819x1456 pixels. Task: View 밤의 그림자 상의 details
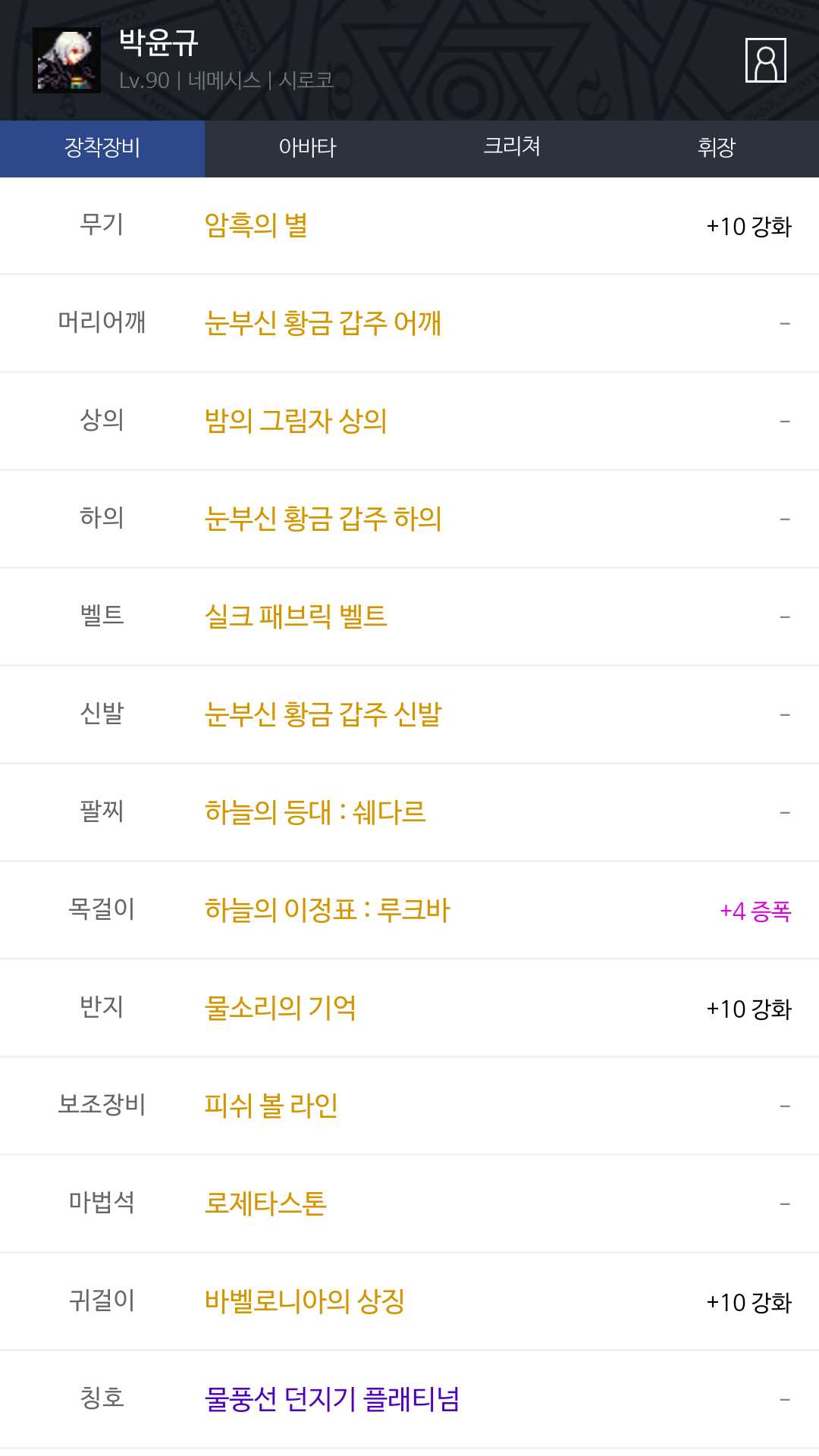click(x=296, y=421)
